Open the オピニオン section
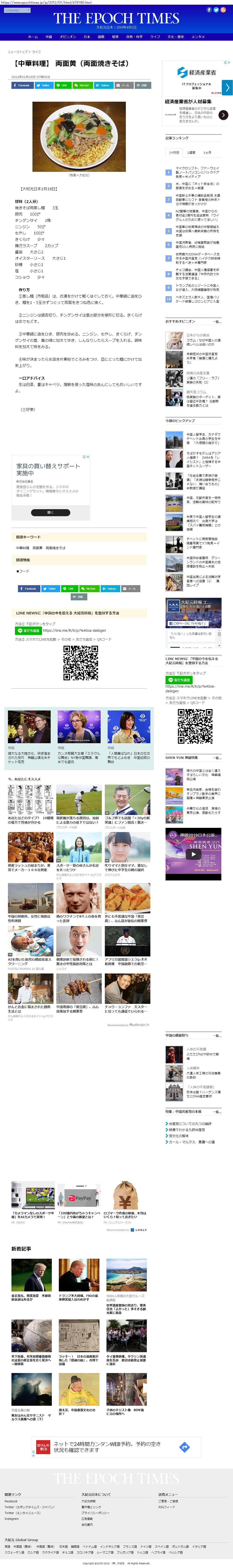 [67, 36]
